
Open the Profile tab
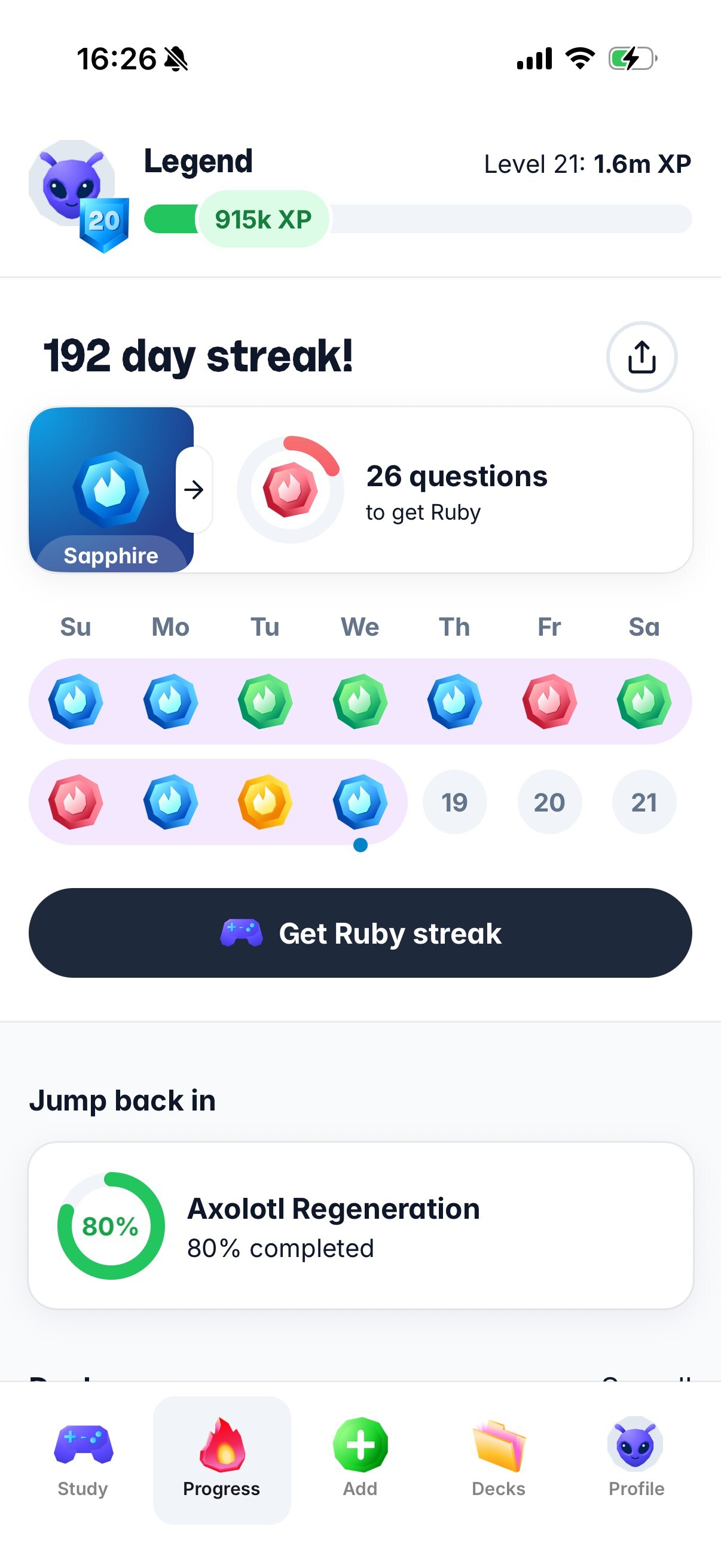pyautogui.click(x=637, y=1460)
